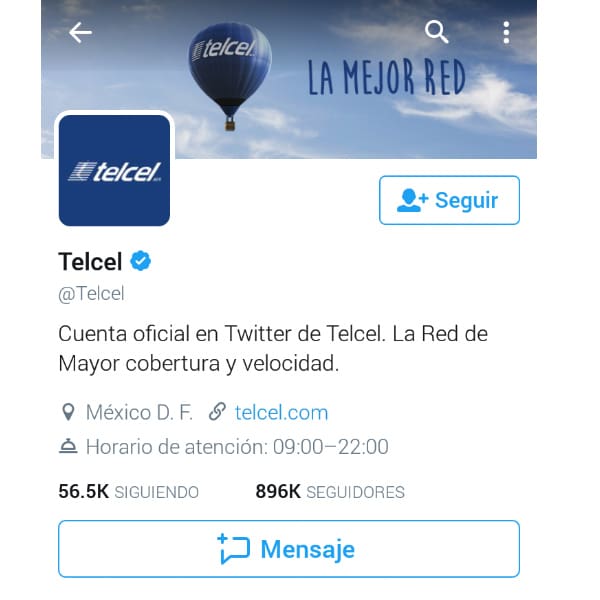This screenshot has width=600, height=600.
Task: Open the three-dot overflow menu
Action: tap(507, 33)
